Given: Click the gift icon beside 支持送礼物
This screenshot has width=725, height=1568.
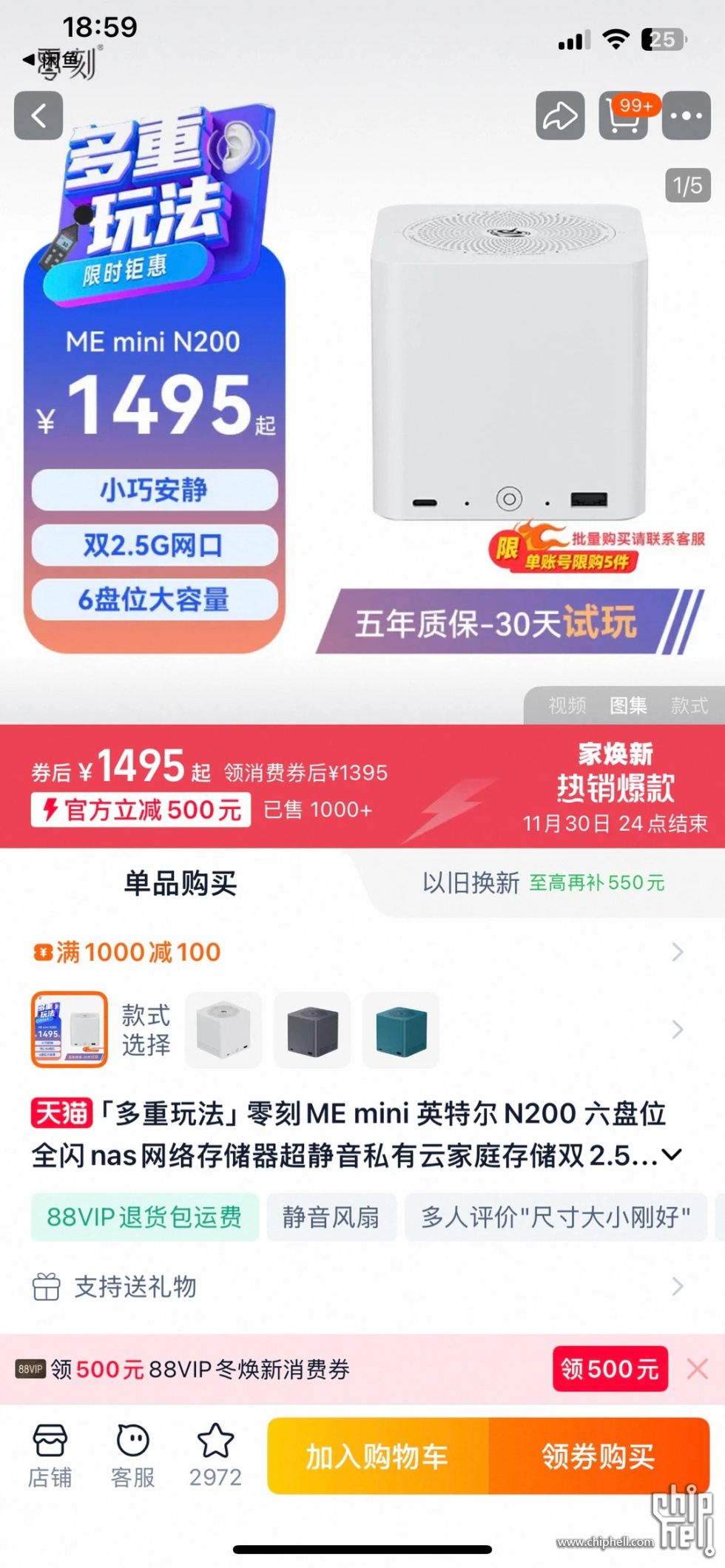Looking at the screenshot, I should (x=47, y=1287).
